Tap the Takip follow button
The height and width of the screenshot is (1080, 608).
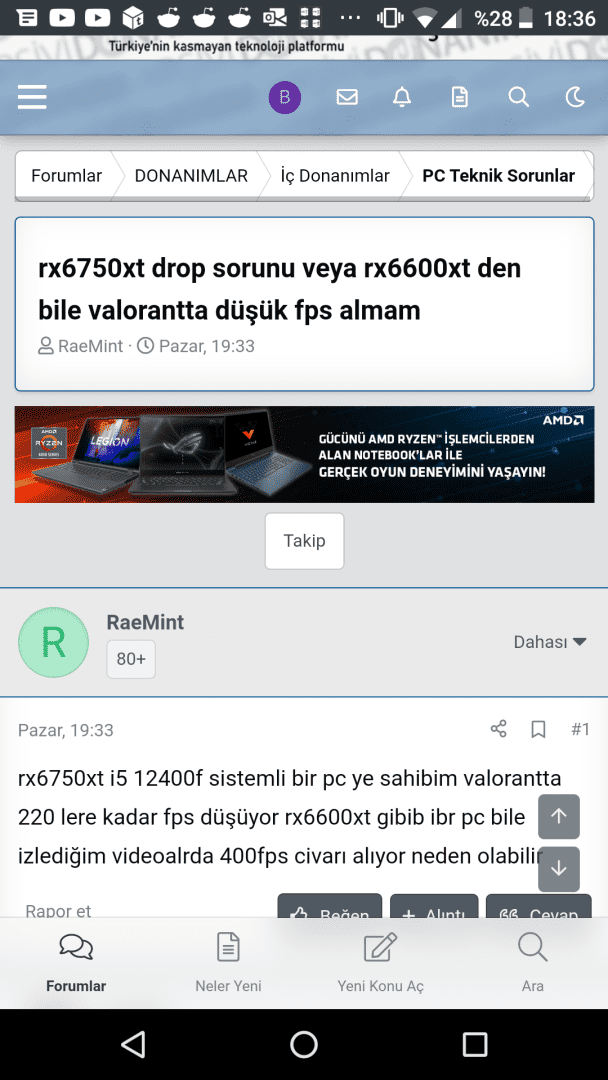304,541
